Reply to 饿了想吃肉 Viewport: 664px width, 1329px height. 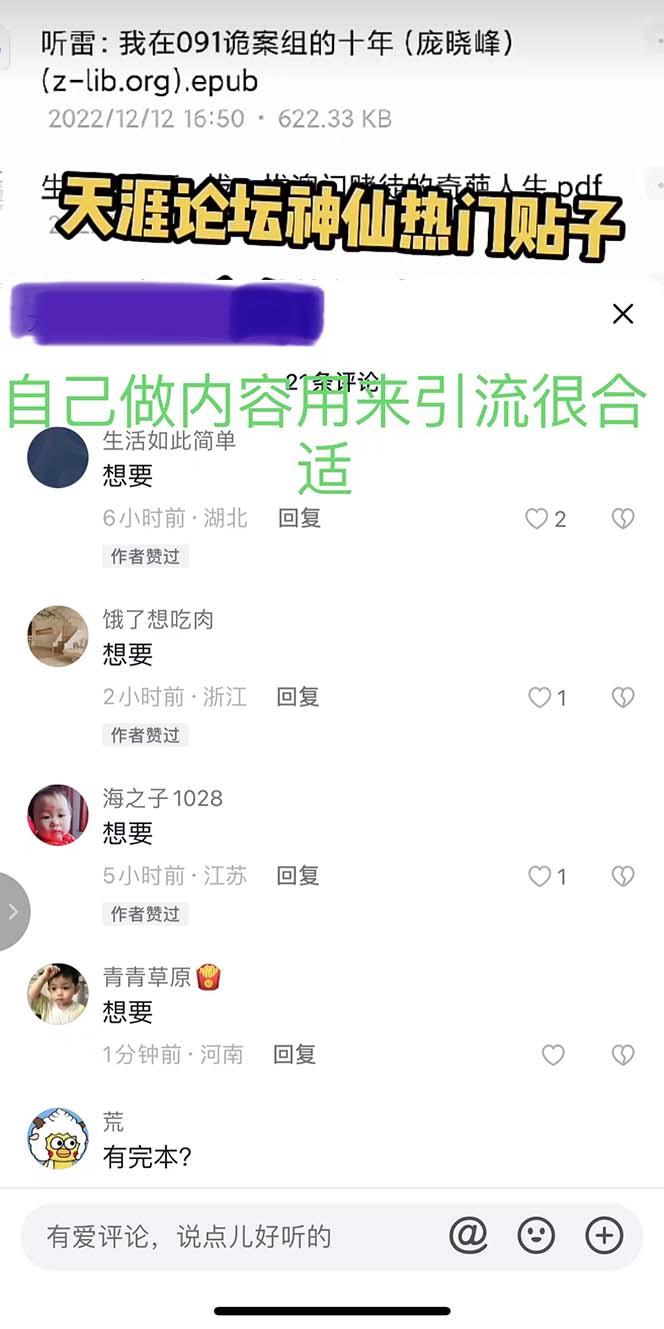tap(298, 697)
